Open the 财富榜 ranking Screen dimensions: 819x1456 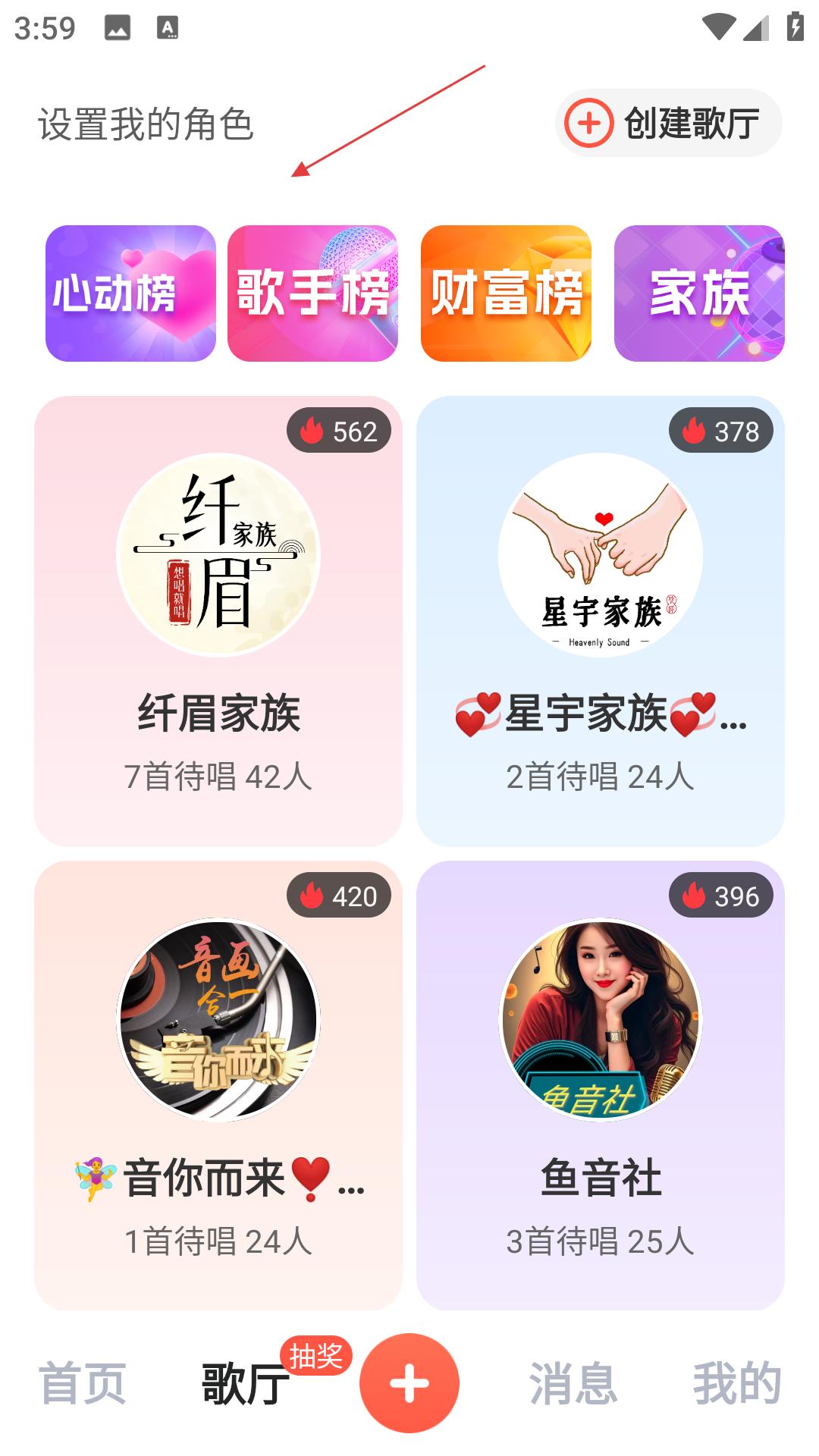pyautogui.click(x=506, y=293)
